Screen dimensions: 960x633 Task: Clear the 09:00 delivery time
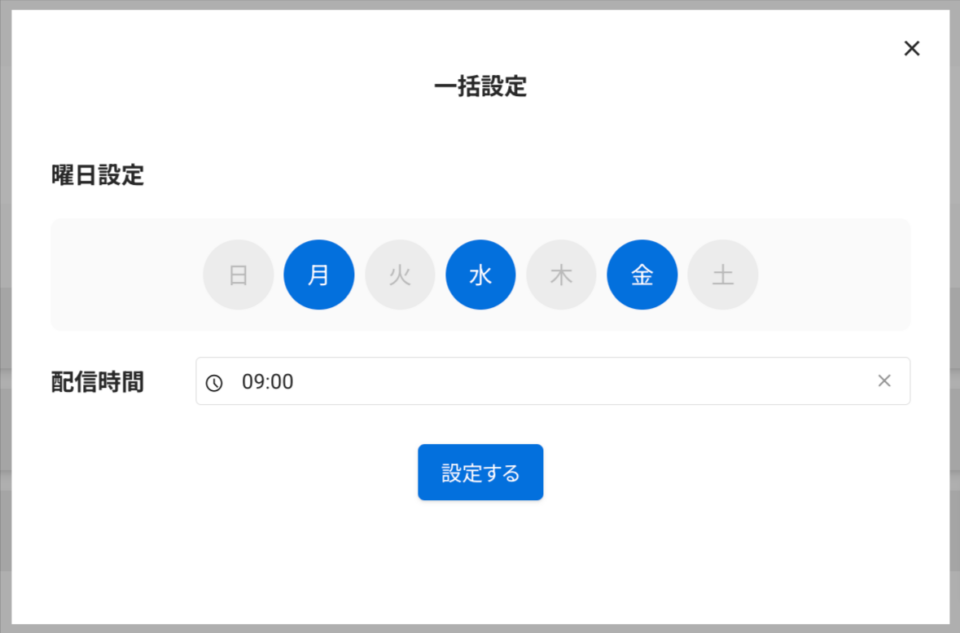[884, 381]
